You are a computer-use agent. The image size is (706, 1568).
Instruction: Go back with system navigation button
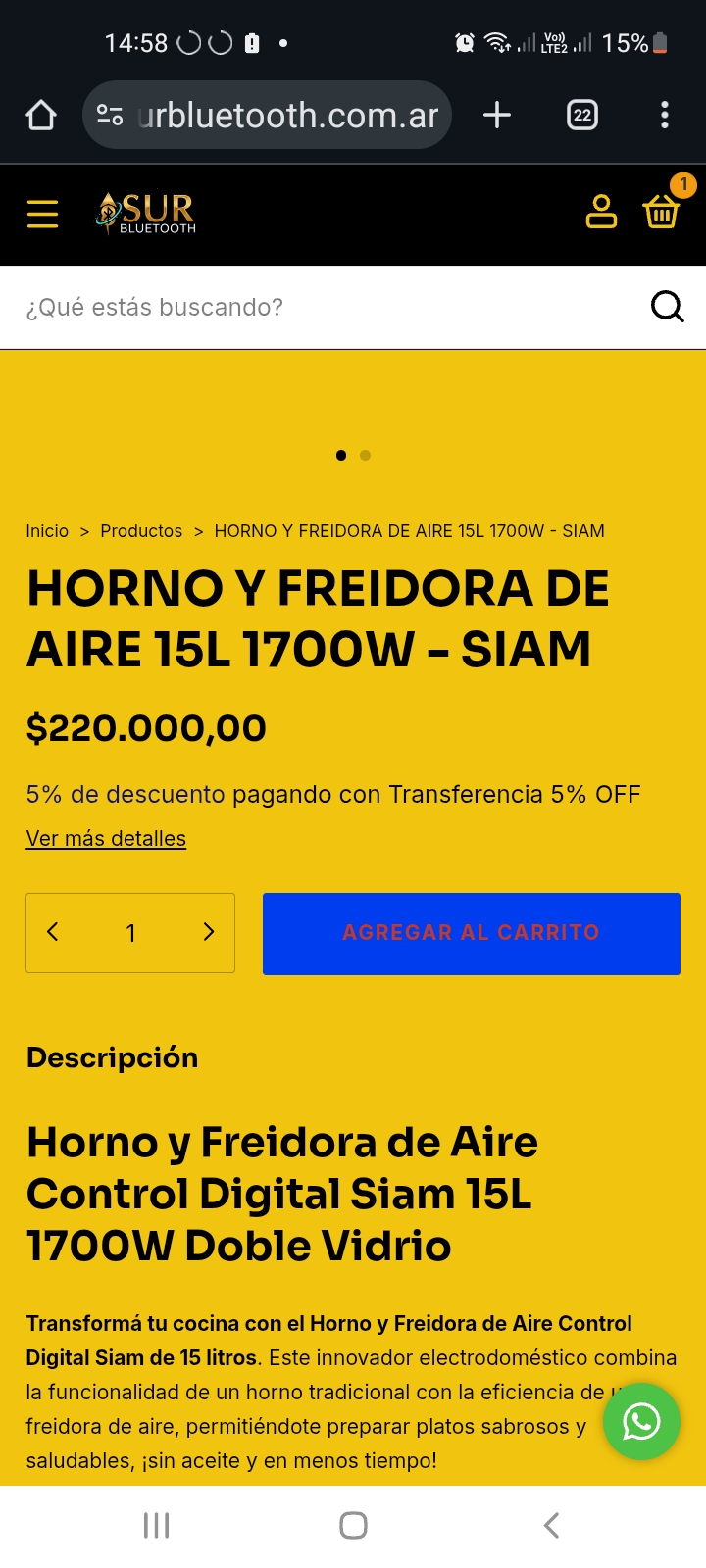coord(551,1525)
